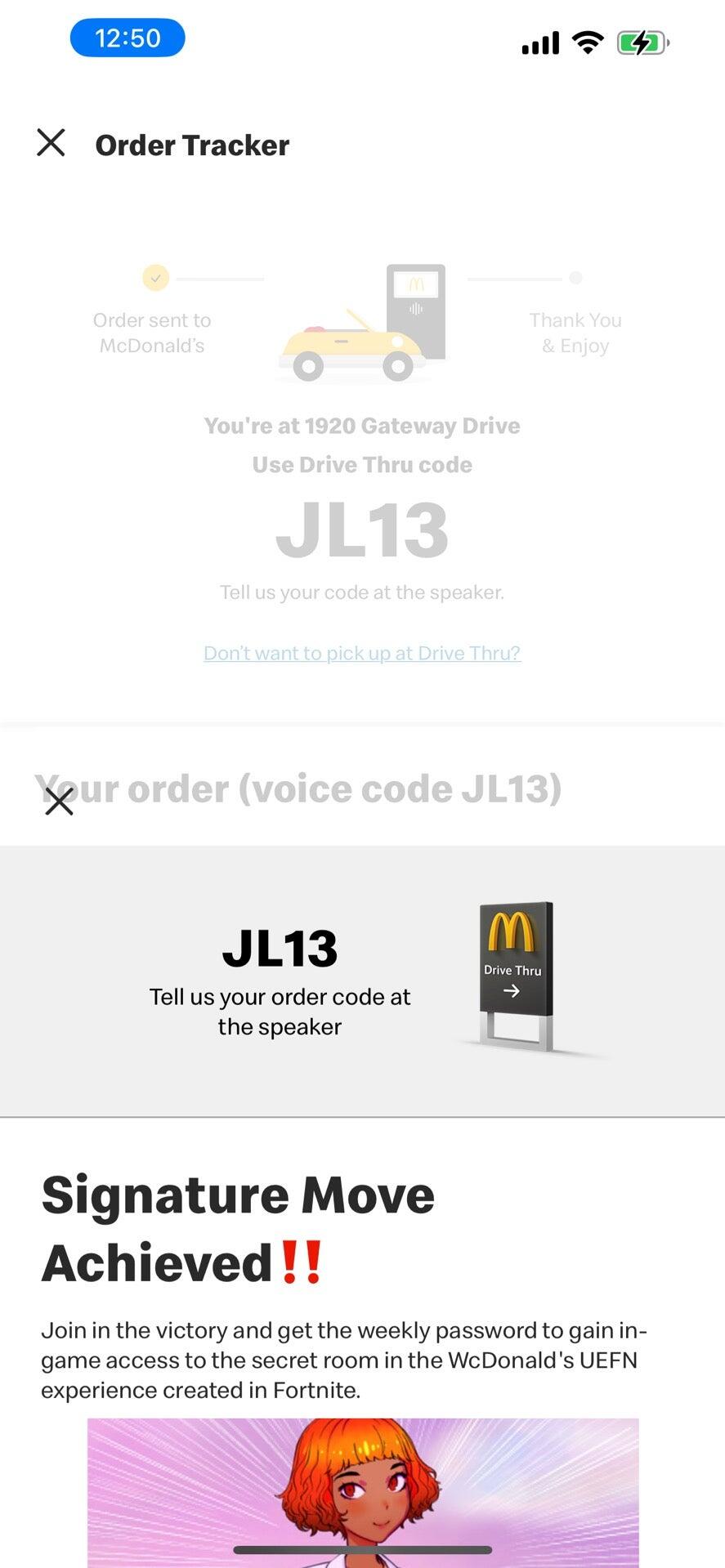Dismiss the order code overlay panel
Image resolution: width=725 pixels, height=1568 pixels.
pyautogui.click(x=59, y=802)
